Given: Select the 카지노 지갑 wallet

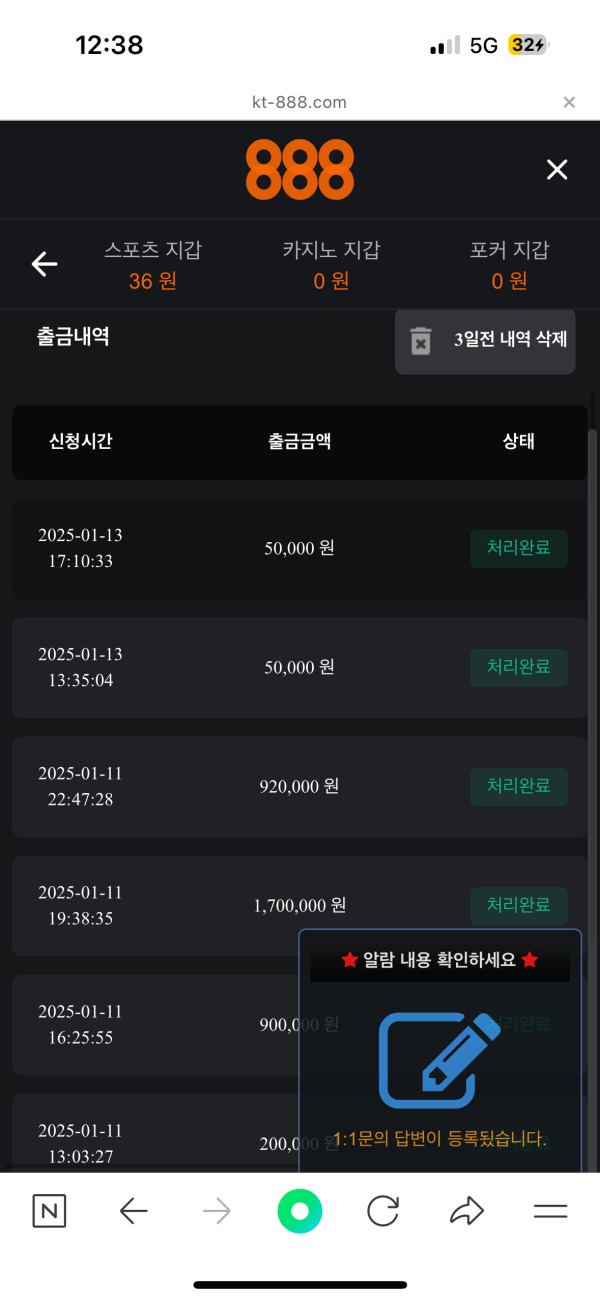Looking at the screenshot, I should click(331, 265).
